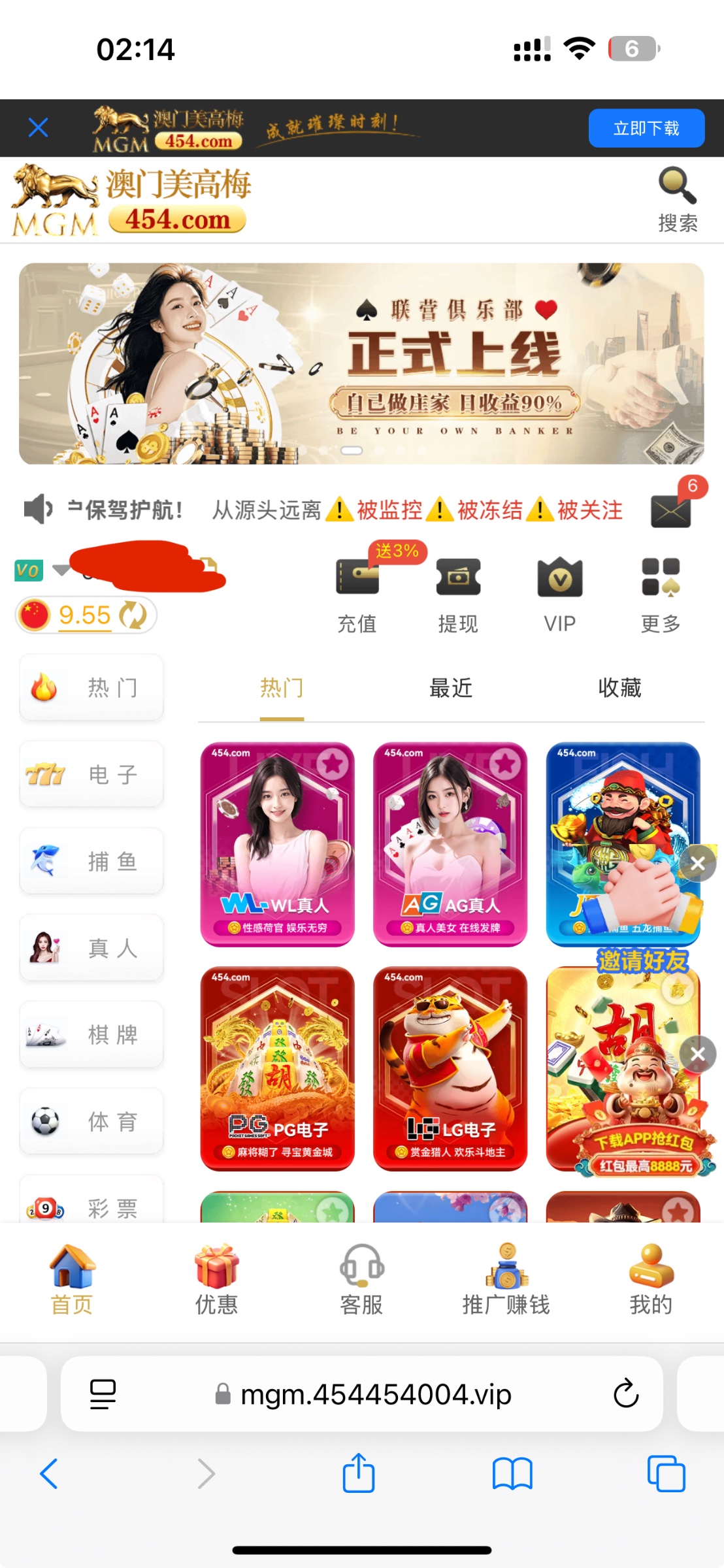724x1568 pixels.
Task: Favorite the AG真人 game with star
Action: coord(505,763)
